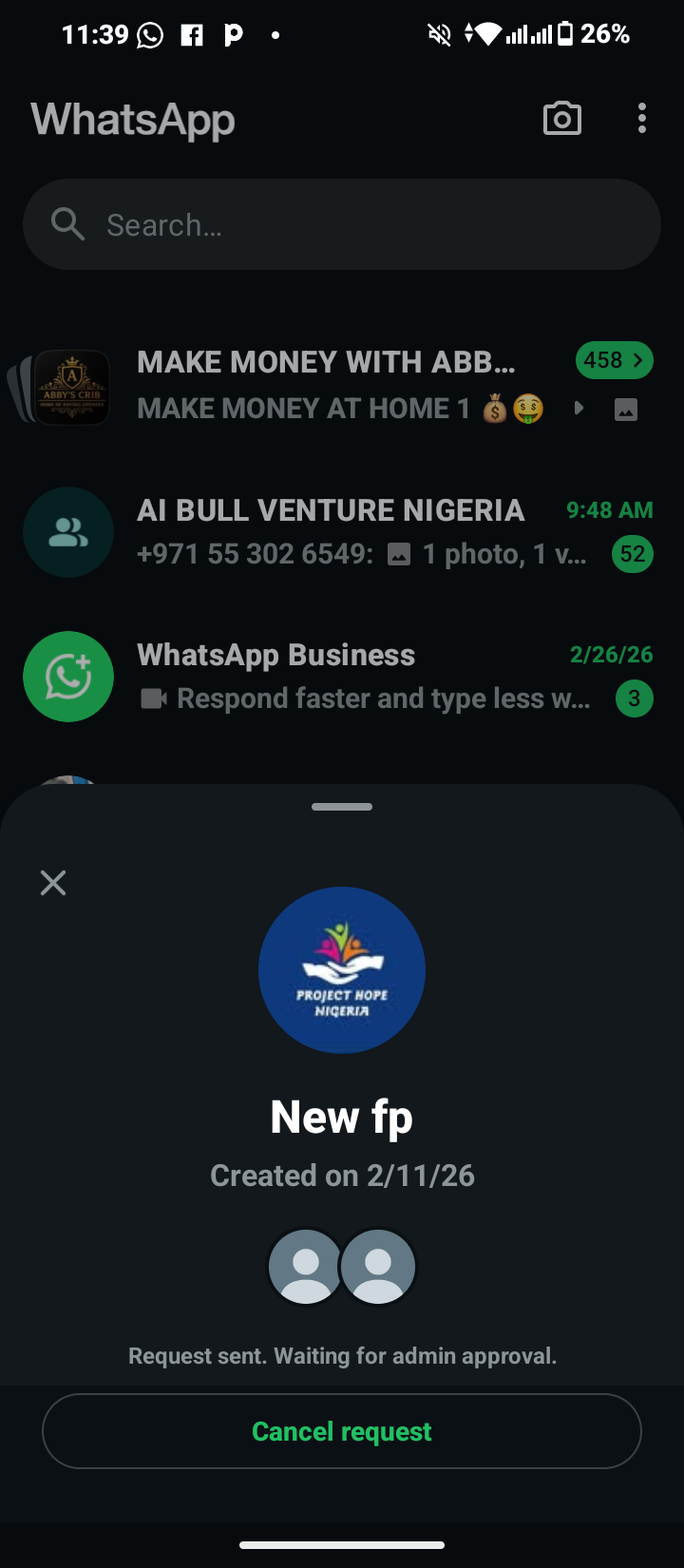Open the three-dot overflow menu
This screenshot has height=1568, width=684.
642,119
